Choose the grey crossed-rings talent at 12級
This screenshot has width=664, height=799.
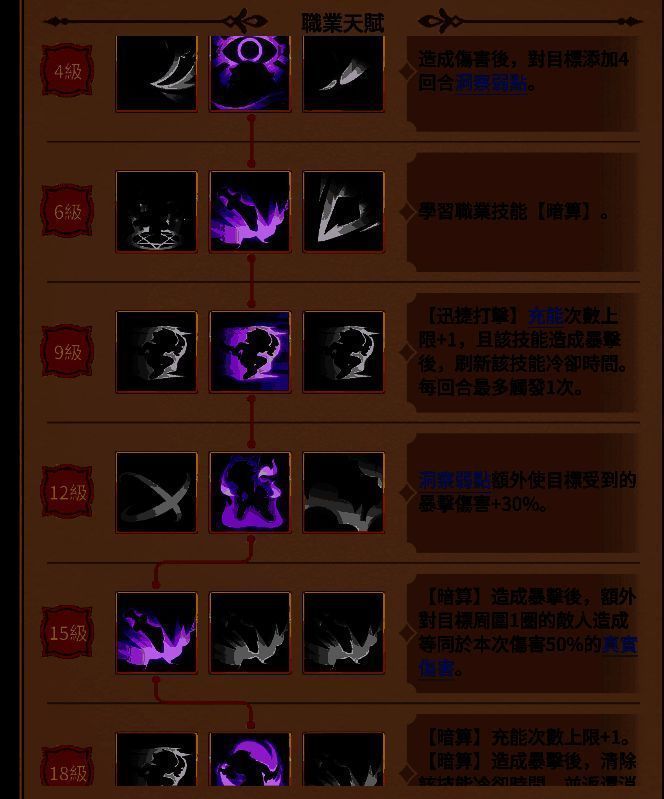[x=157, y=492]
